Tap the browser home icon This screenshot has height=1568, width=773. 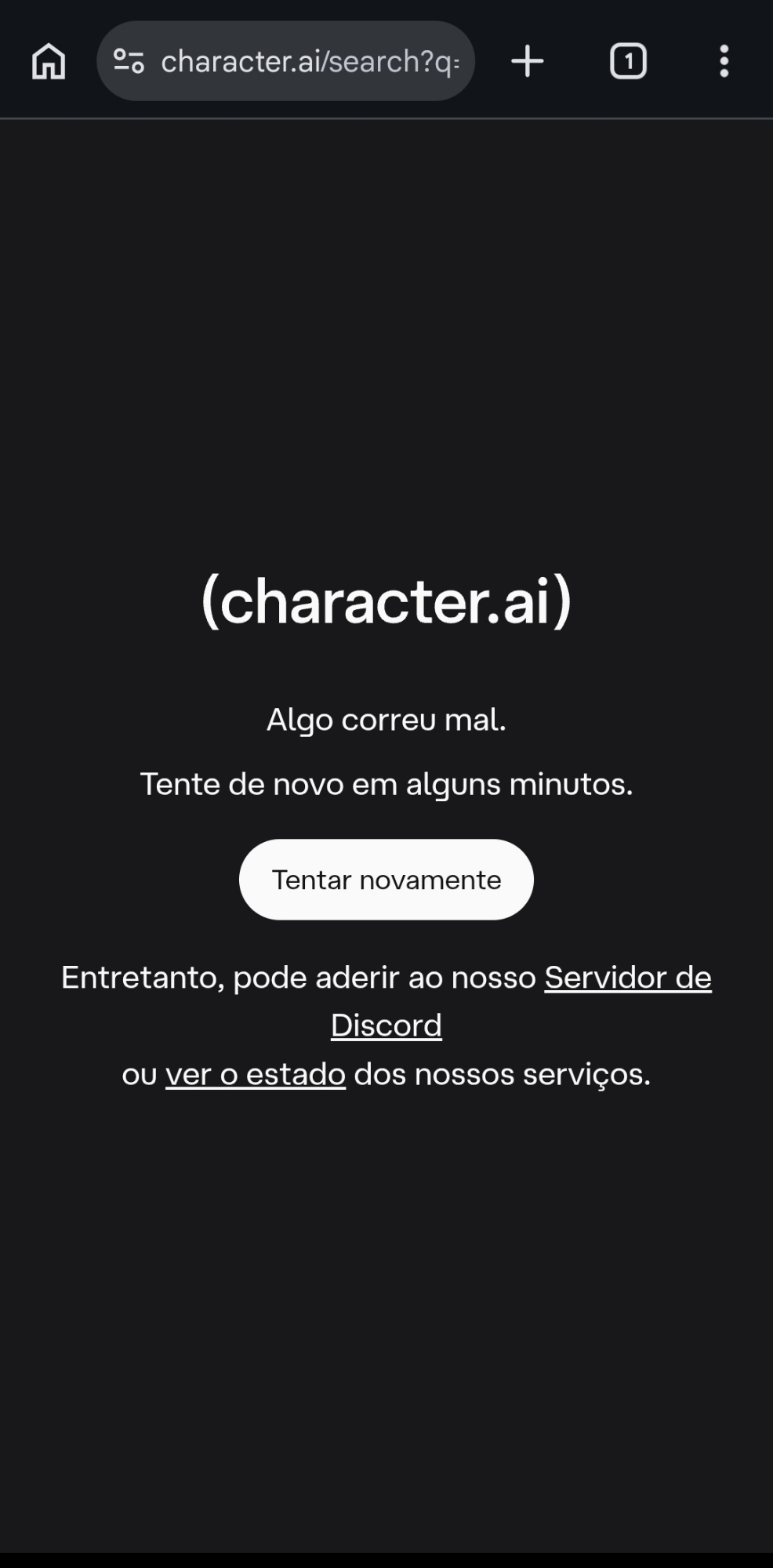pos(49,61)
